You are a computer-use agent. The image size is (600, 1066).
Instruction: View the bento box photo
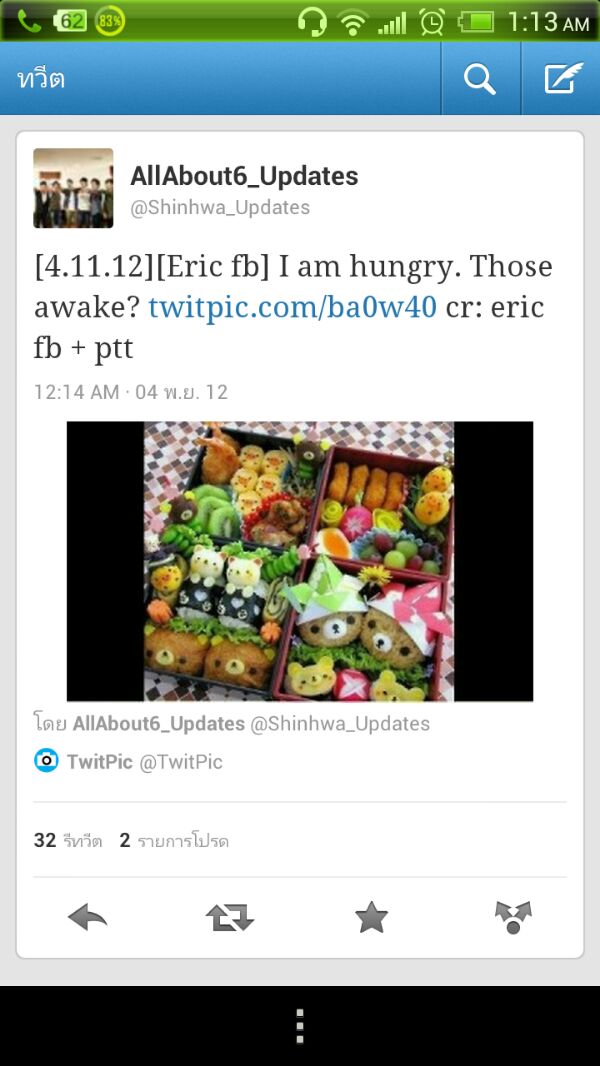coord(299,561)
